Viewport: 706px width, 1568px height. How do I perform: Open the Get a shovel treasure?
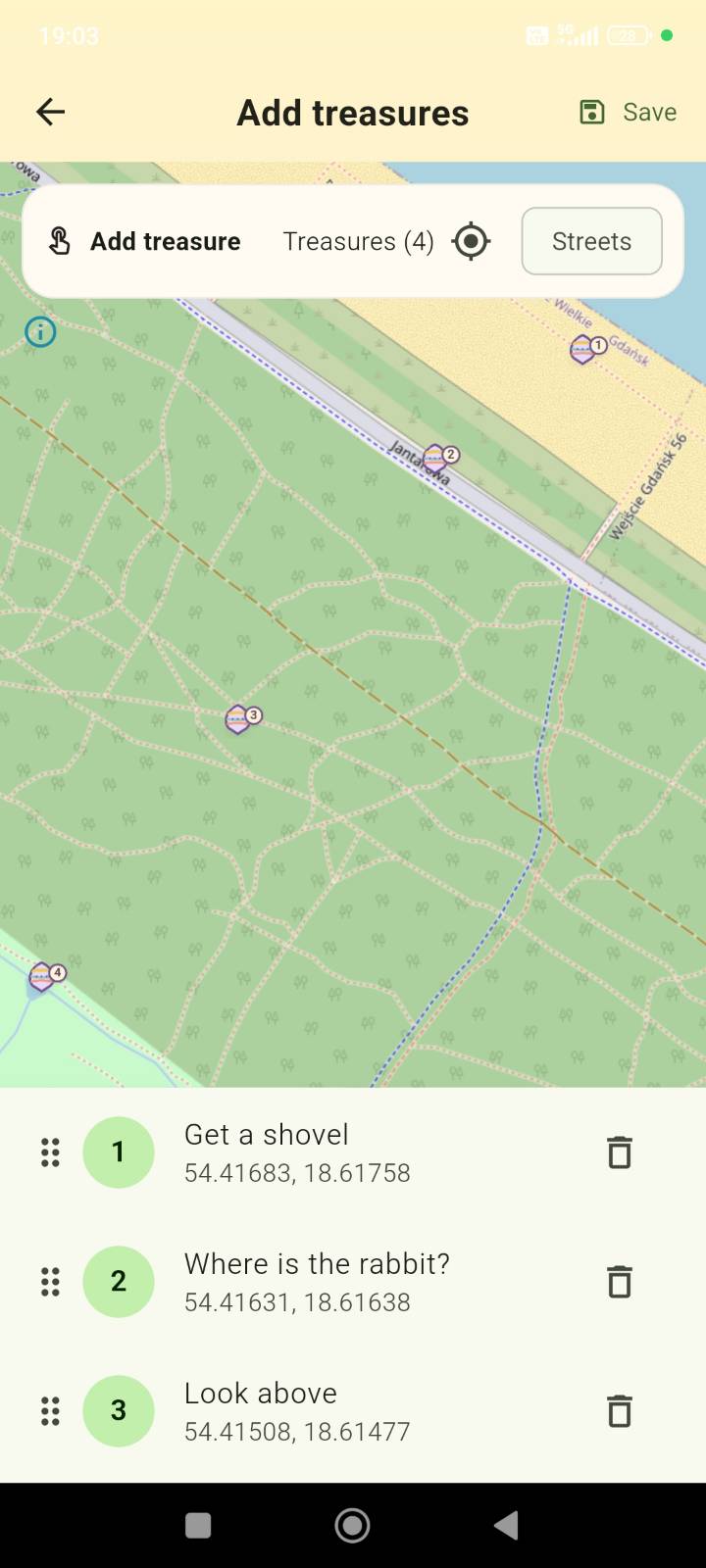click(297, 1151)
